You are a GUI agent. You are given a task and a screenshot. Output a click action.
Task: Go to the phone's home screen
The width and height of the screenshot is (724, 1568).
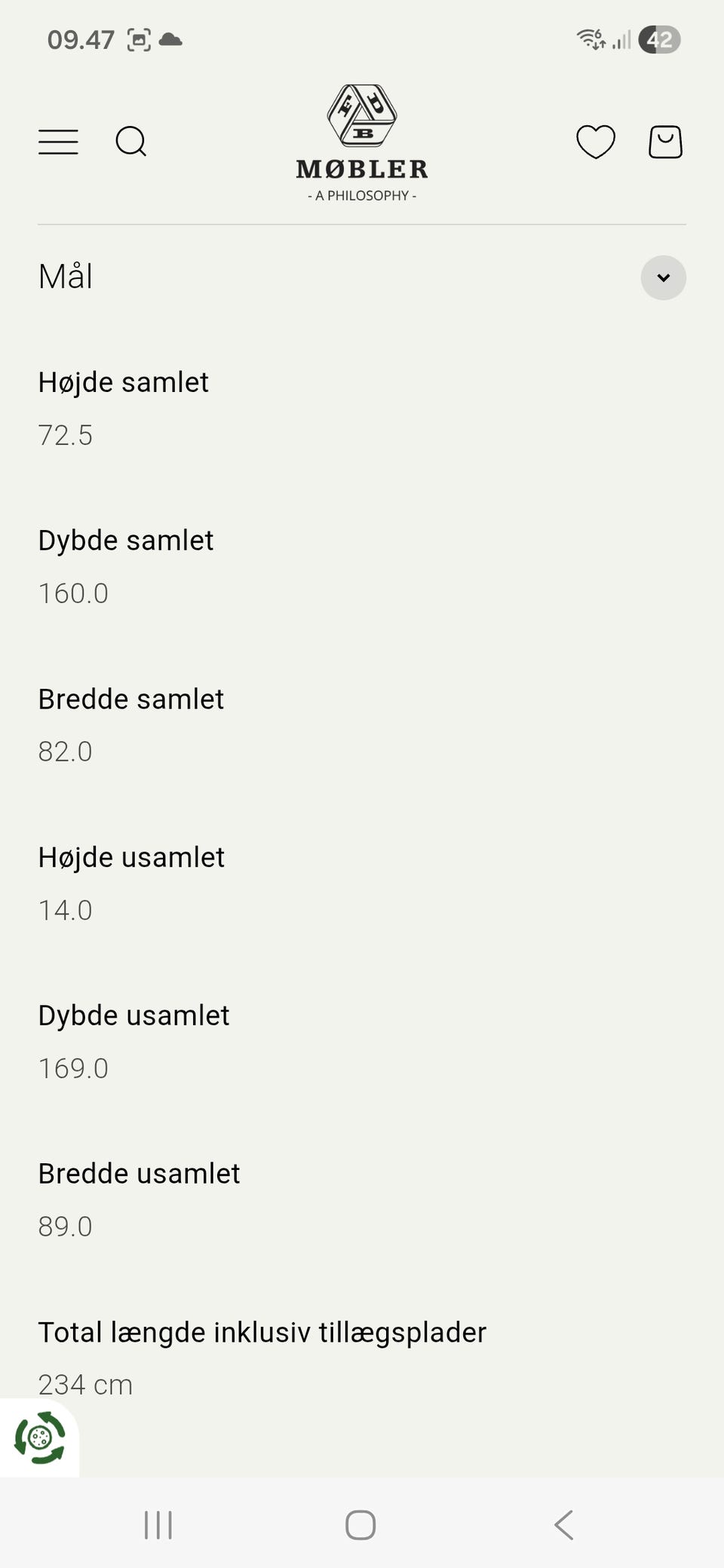[360, 1524]
